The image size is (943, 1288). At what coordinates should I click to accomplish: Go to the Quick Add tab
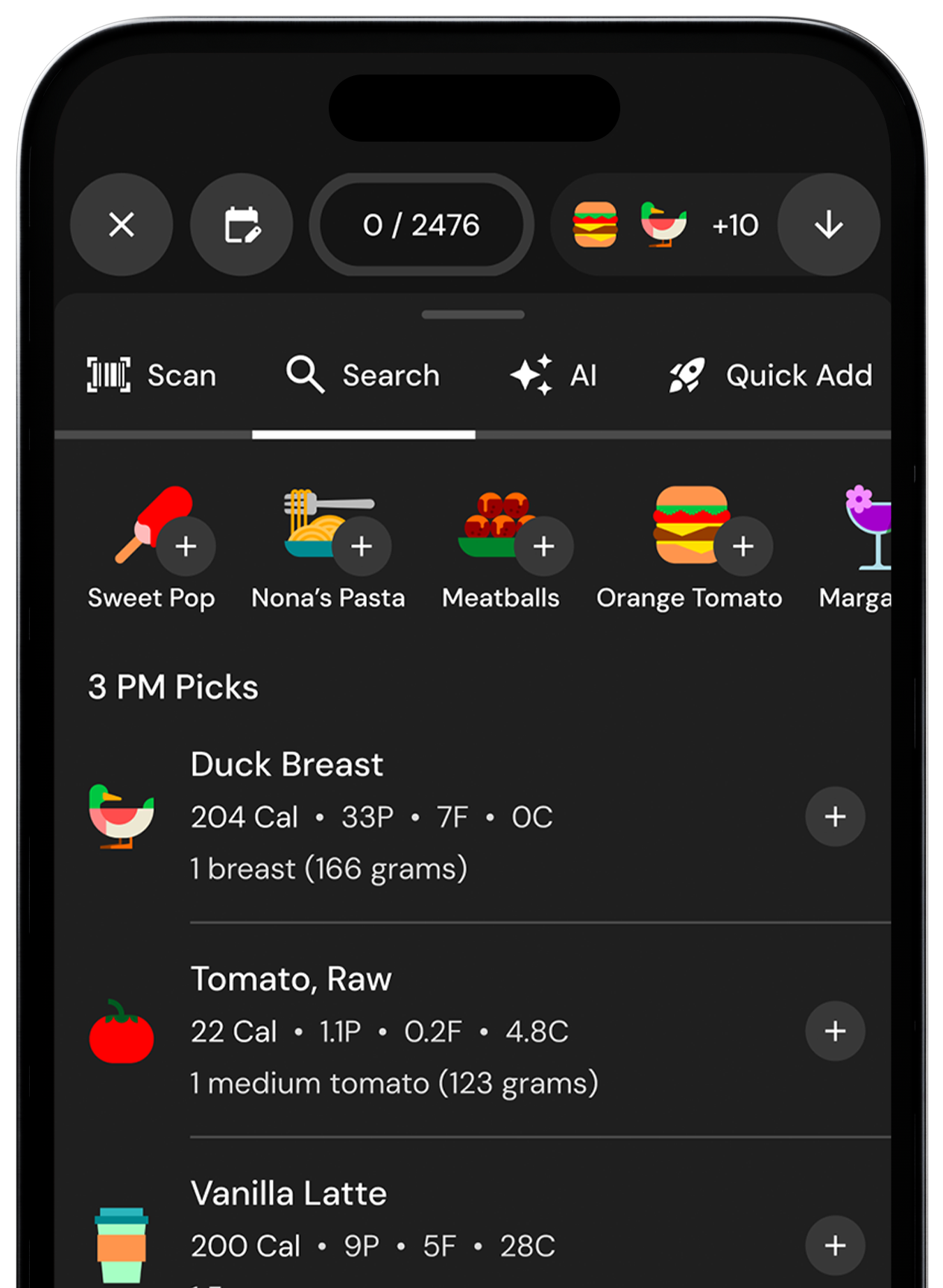pos(771,375)
